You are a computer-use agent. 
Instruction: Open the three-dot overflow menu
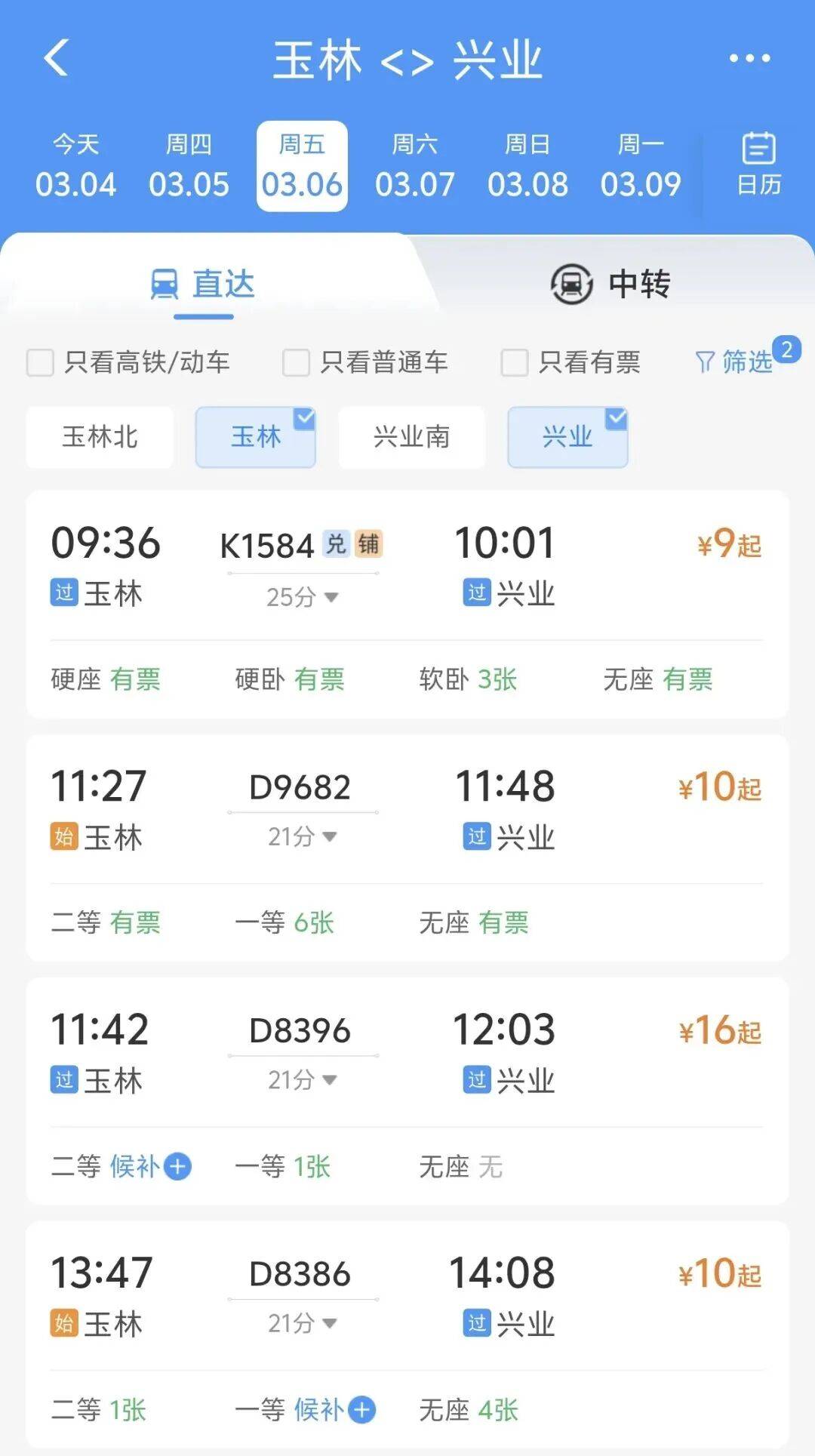pos(749,58)
